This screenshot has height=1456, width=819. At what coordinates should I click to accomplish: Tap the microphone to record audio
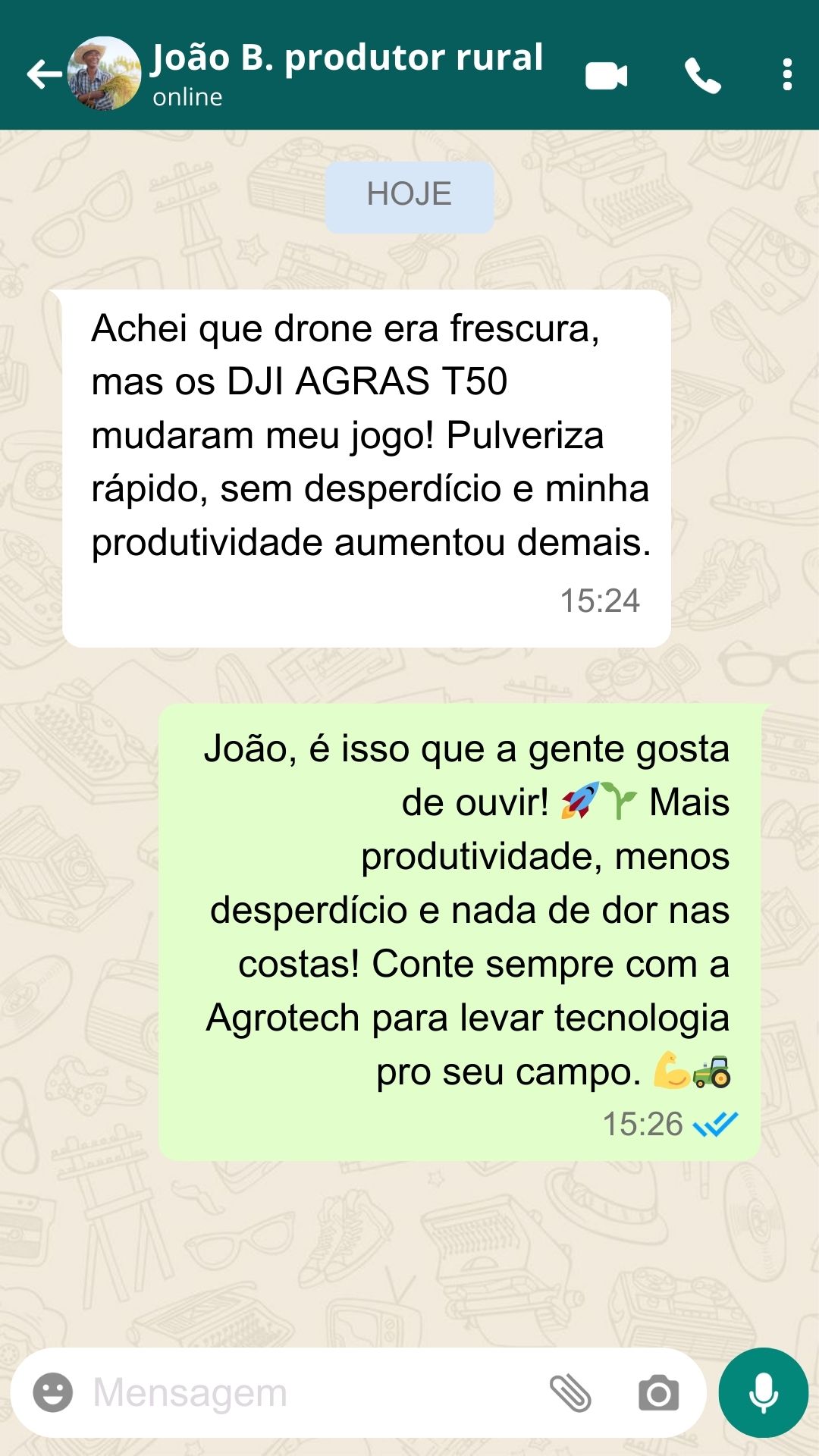tap(763, 1392)
